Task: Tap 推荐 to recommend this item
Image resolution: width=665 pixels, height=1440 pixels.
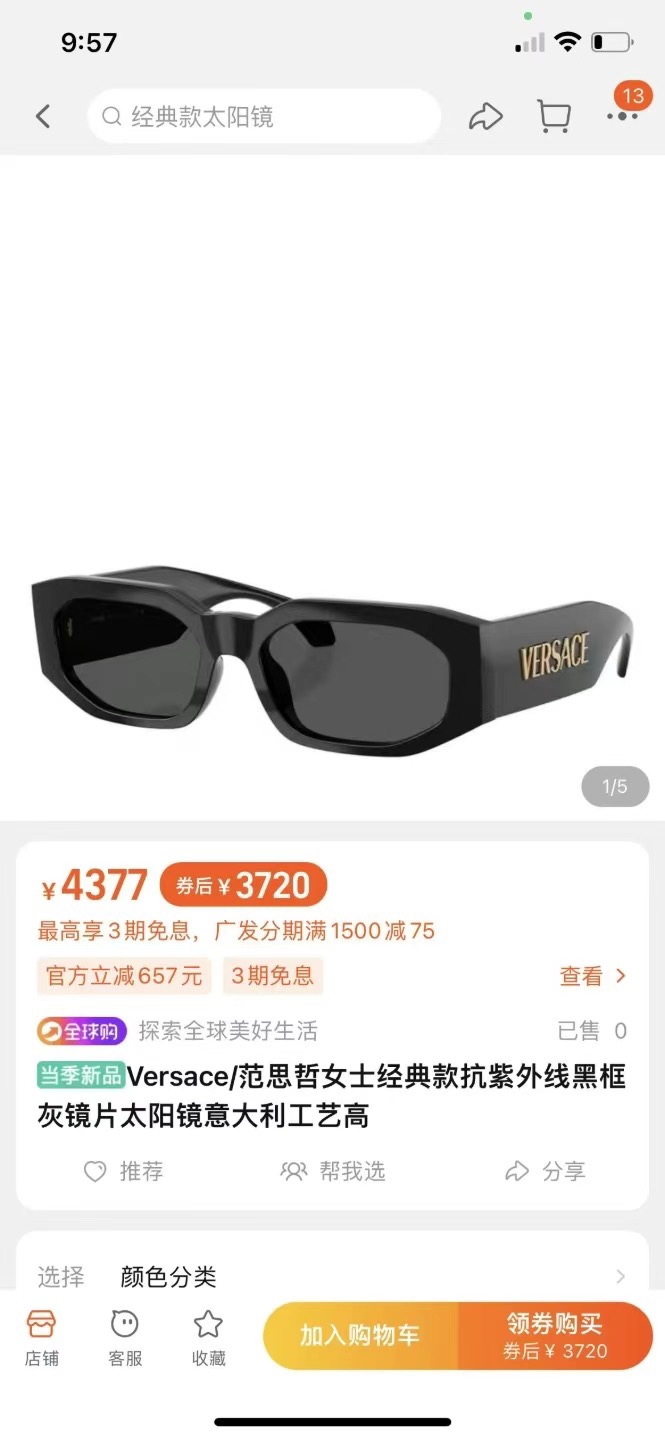Action: tap(123, 1171)
